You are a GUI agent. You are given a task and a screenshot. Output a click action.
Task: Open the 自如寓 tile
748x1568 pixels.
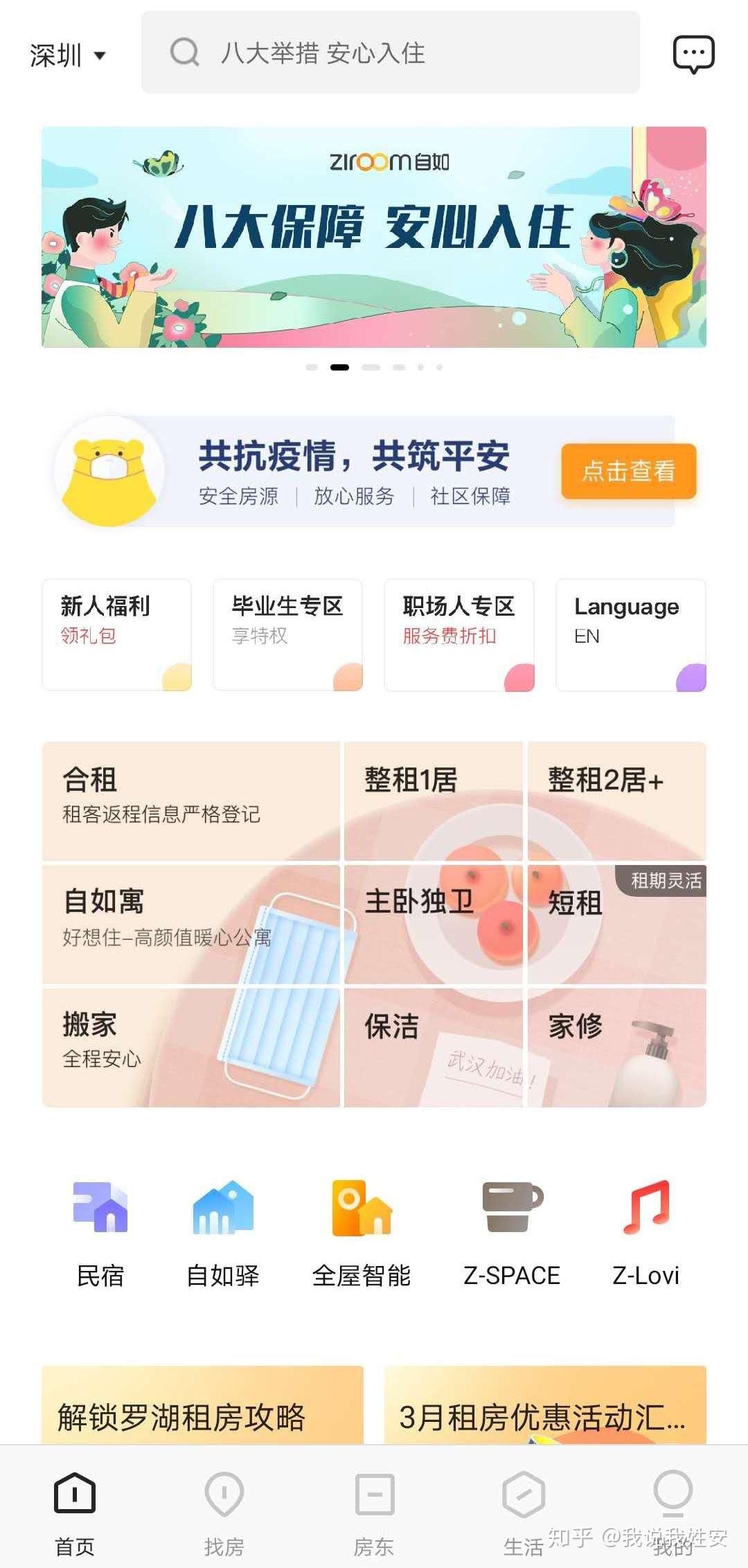[x=191, y=924]
